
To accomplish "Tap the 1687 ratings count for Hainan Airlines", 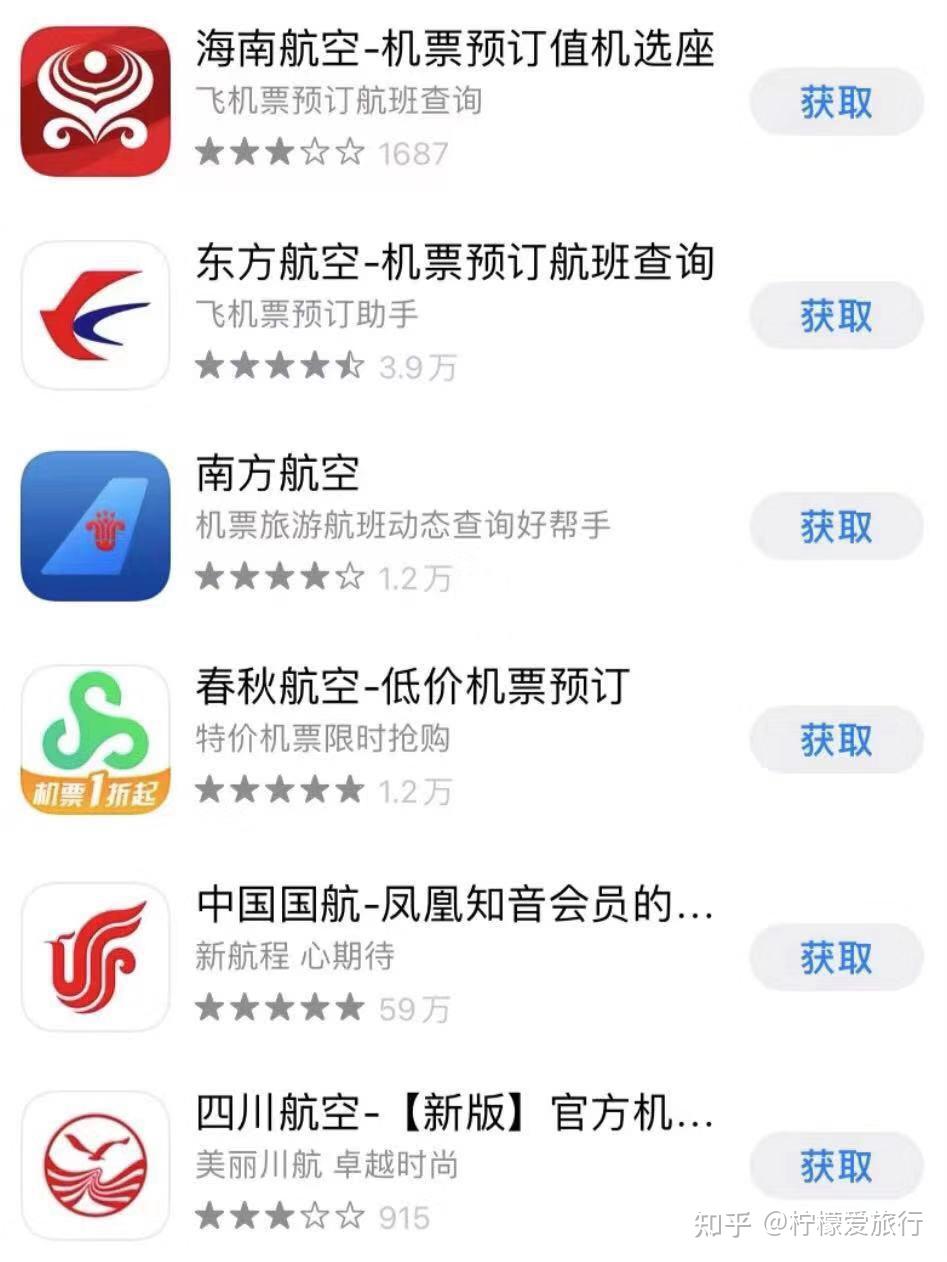I will (x=415, y=153).
